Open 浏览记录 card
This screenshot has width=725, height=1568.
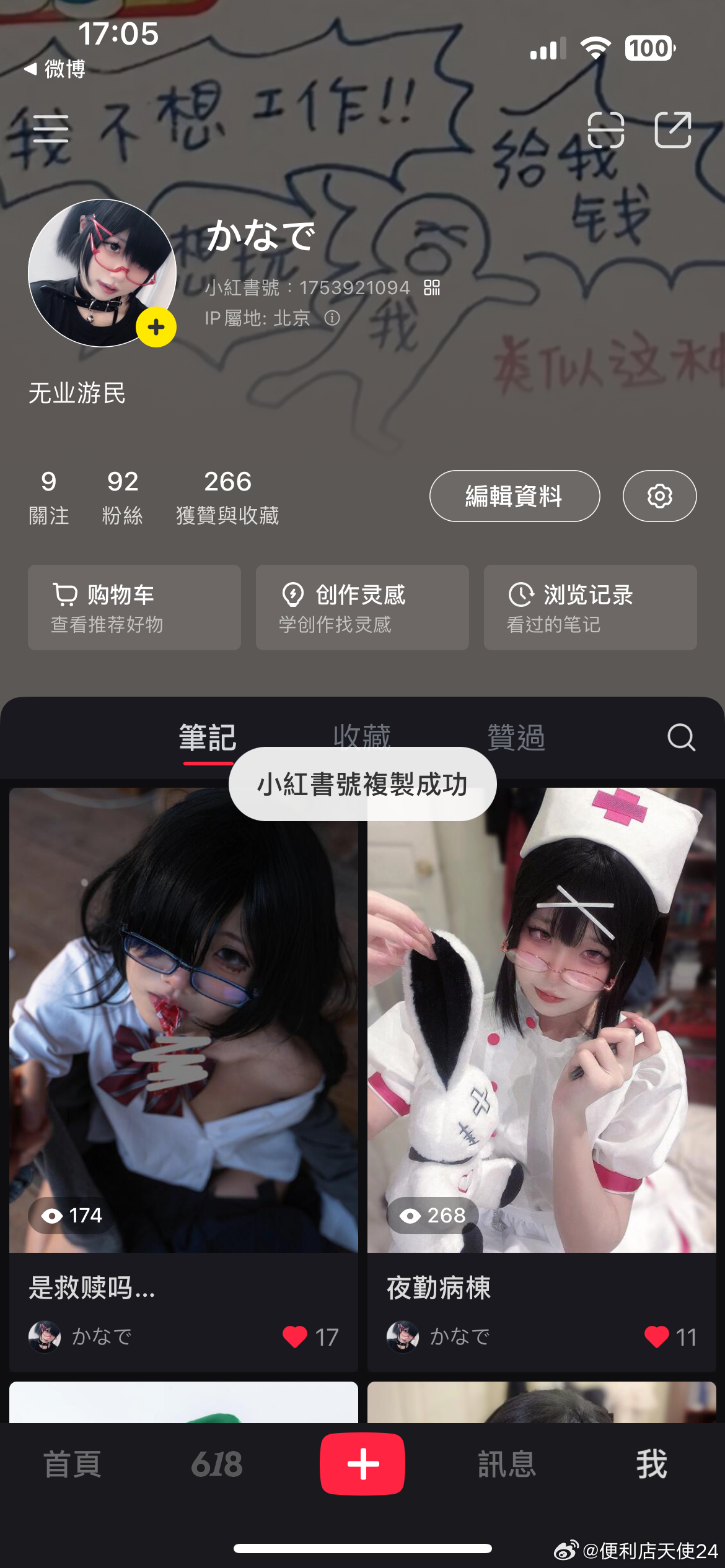point(590,608)
